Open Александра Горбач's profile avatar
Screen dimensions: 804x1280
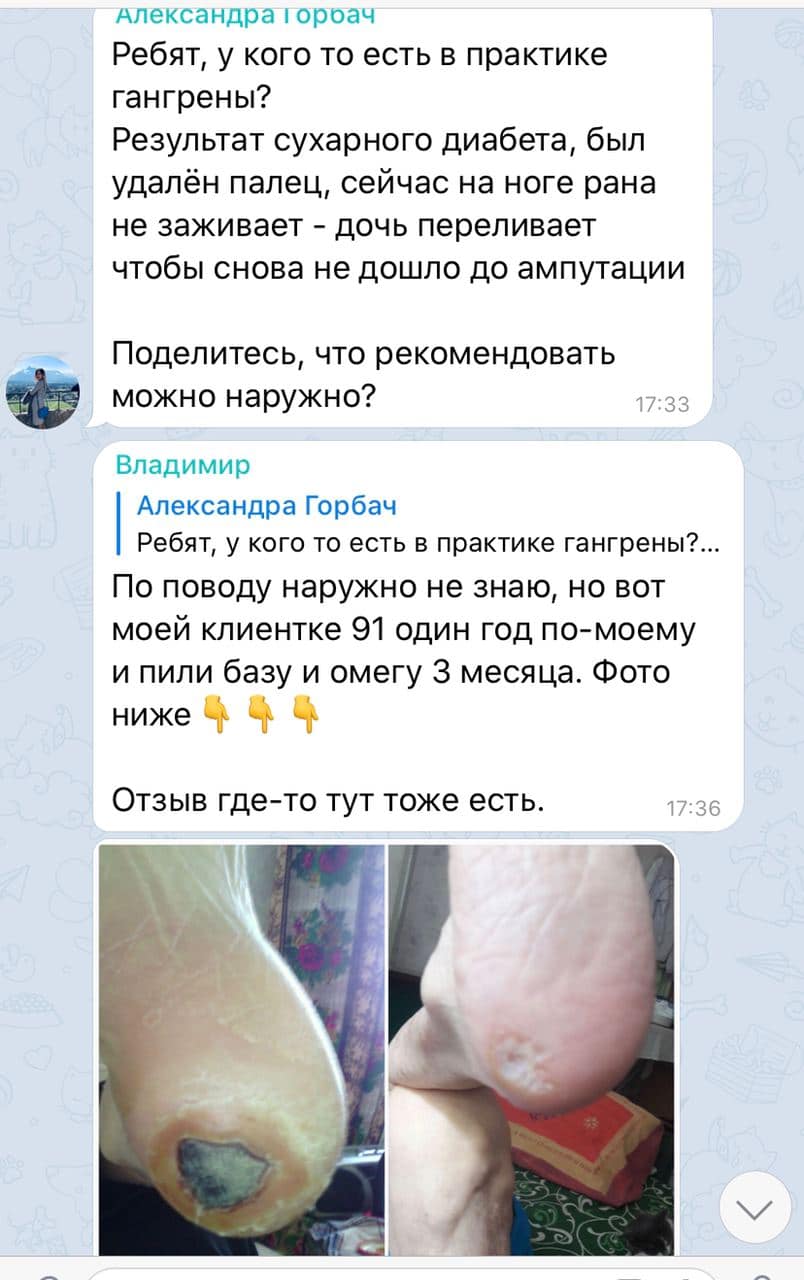pyautogui.click(x=42, y=392)
